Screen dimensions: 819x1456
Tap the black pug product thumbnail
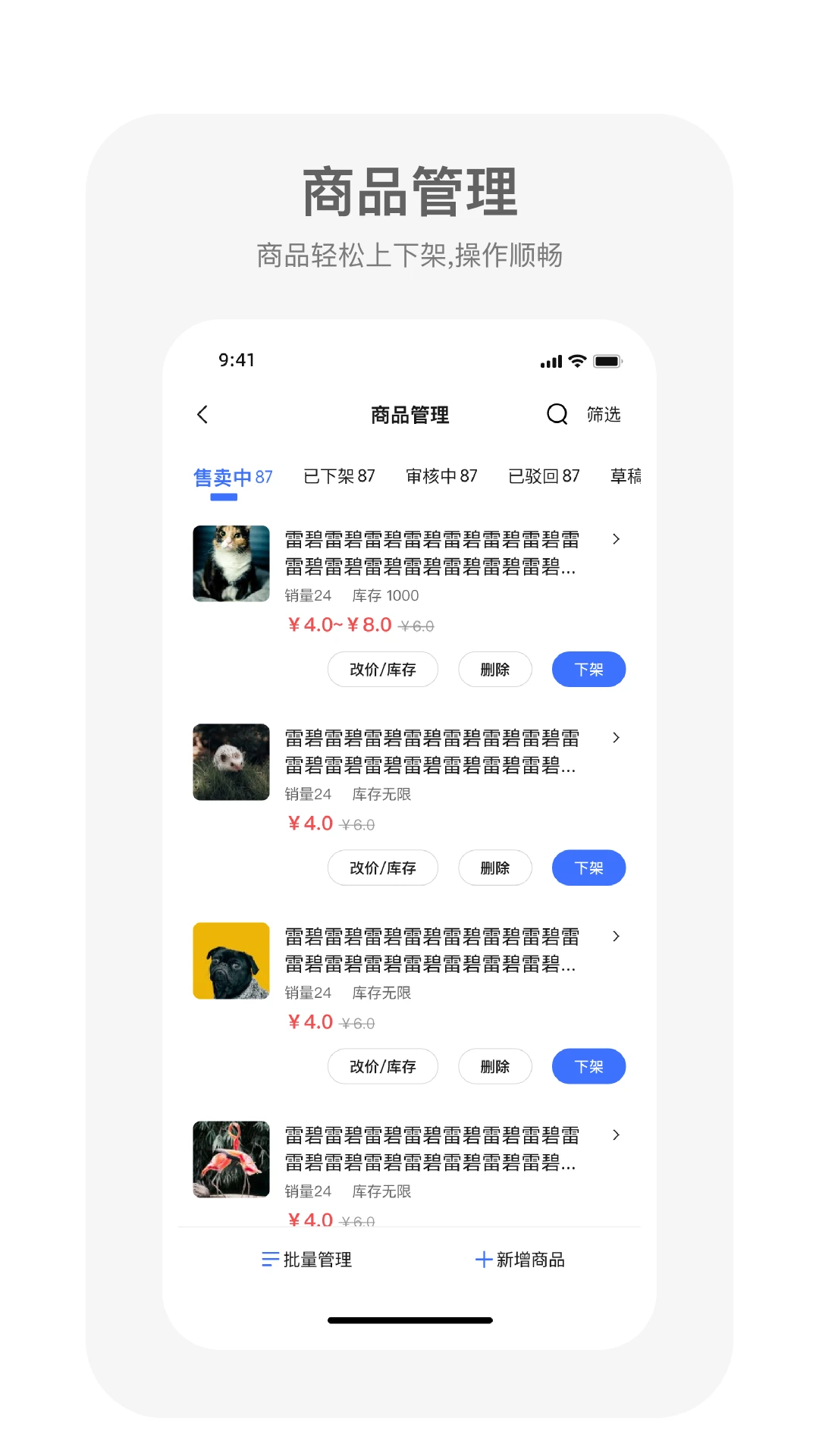pyautogui.click(x=231, y=960)
